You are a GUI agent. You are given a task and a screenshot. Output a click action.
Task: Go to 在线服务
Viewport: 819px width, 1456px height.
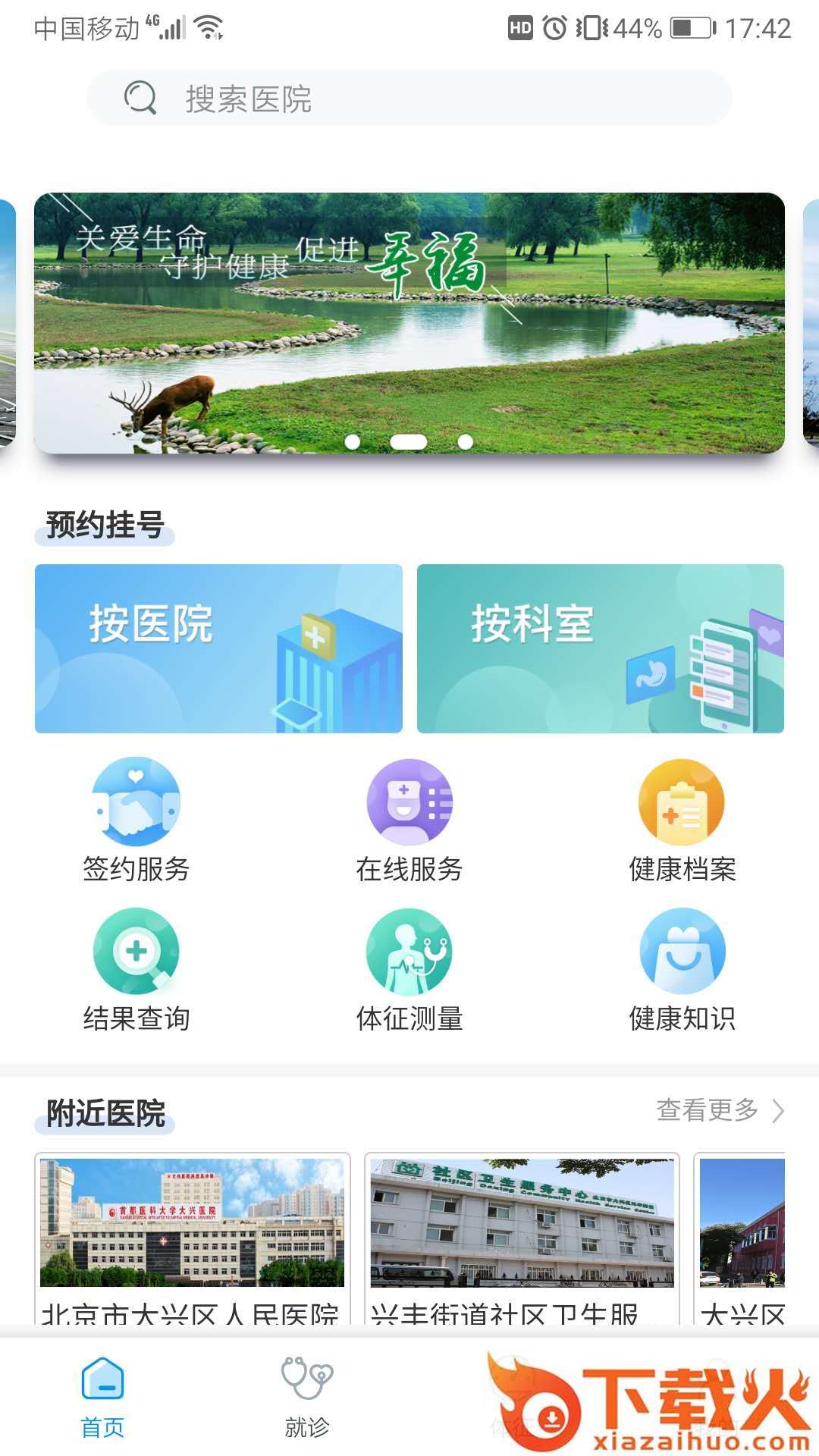[409, 821]
